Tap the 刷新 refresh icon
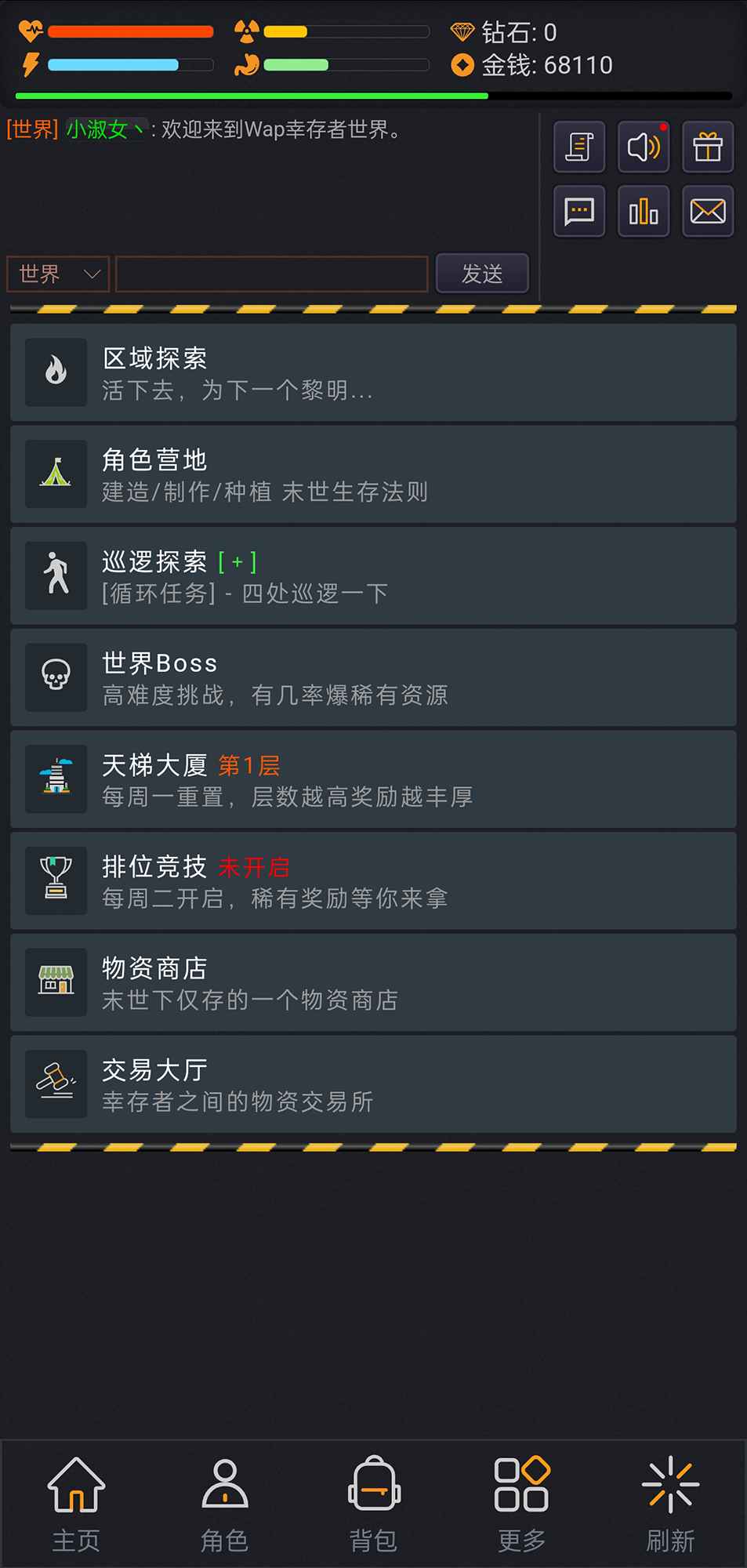This screenshot has height=1568, width=747. point(671,1501)
